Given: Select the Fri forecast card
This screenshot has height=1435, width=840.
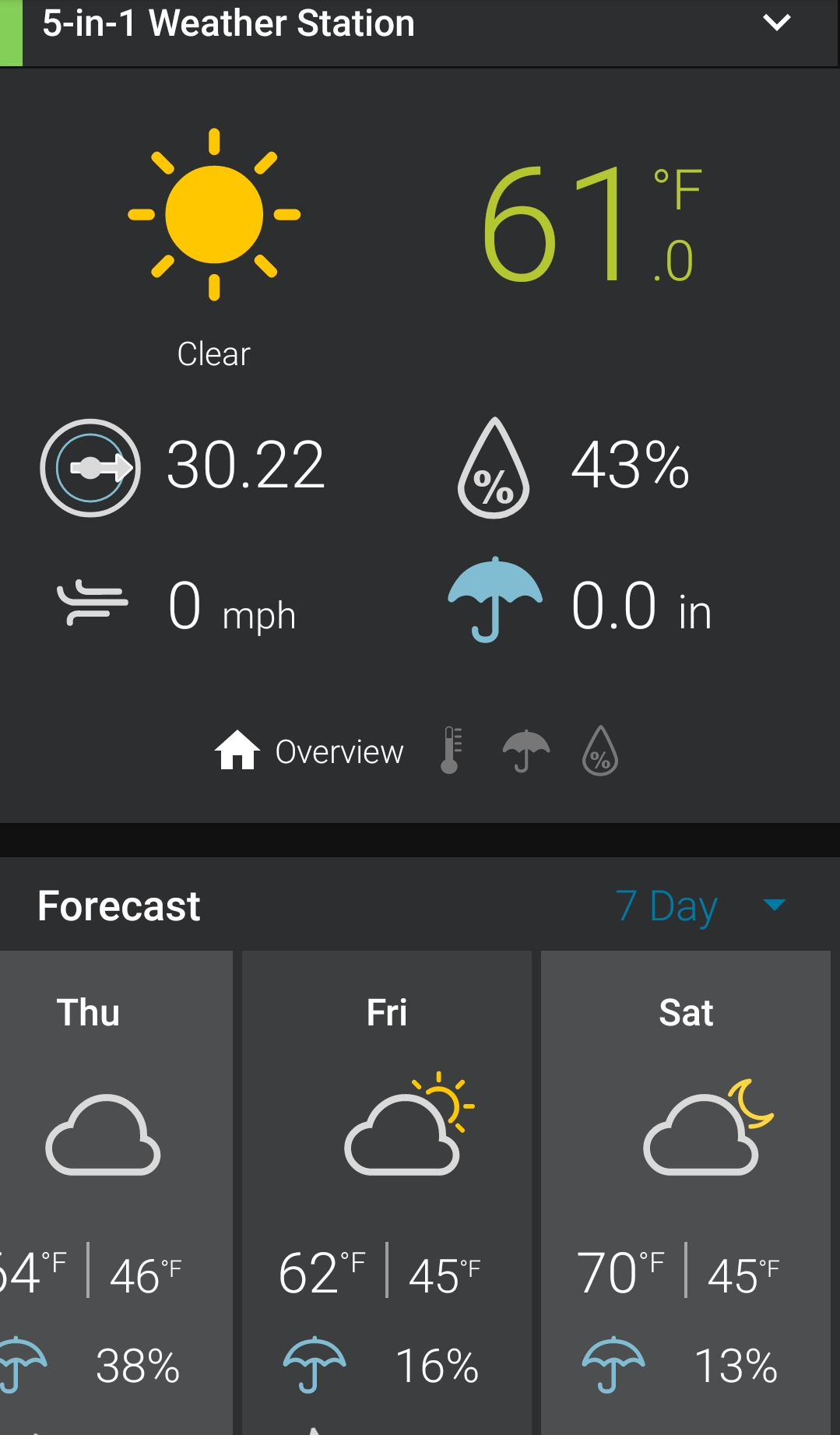Looking at the screenshot, I should tap(387, 1168).
